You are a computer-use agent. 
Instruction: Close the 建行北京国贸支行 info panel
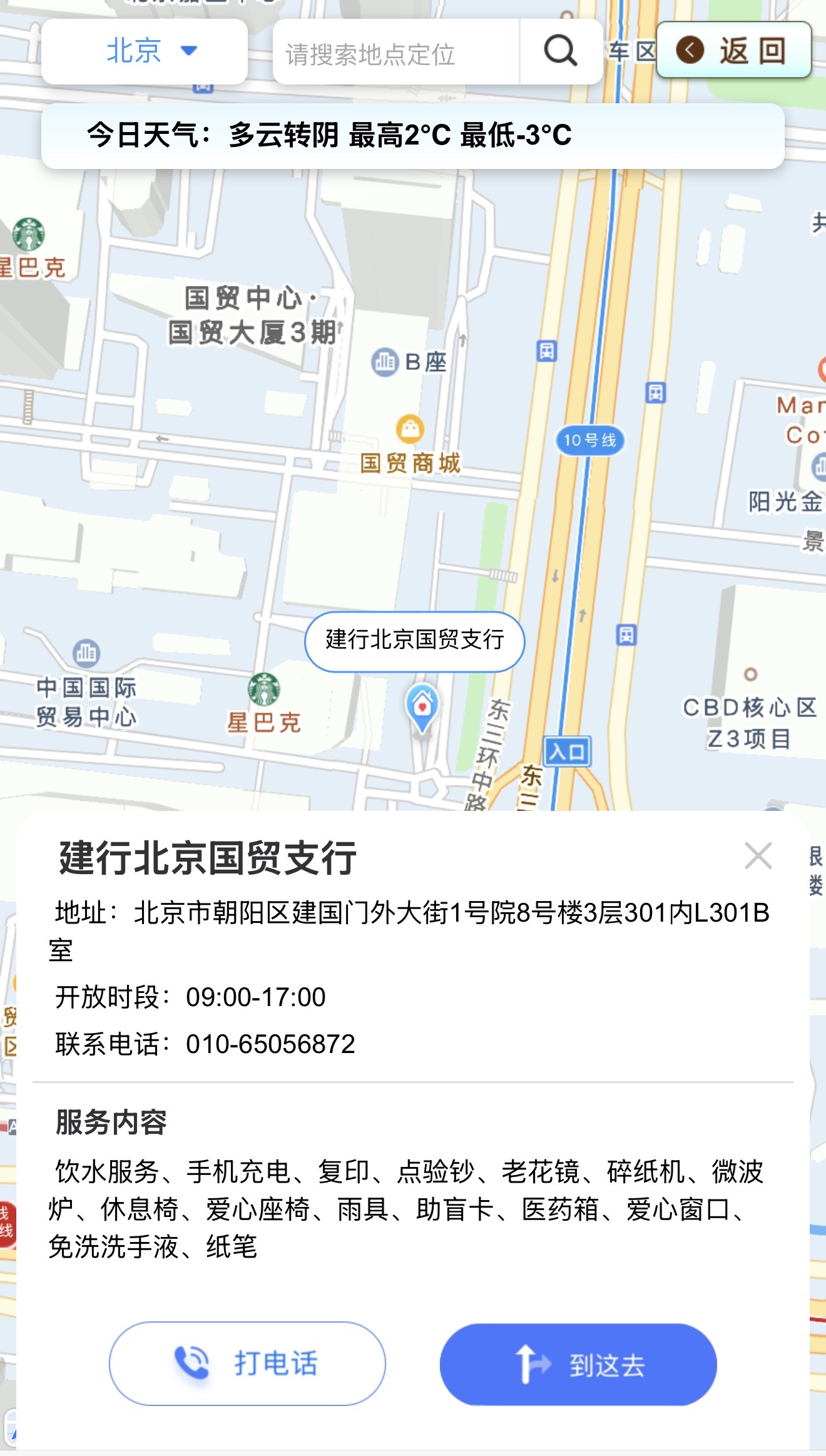[x=758, y=856]
